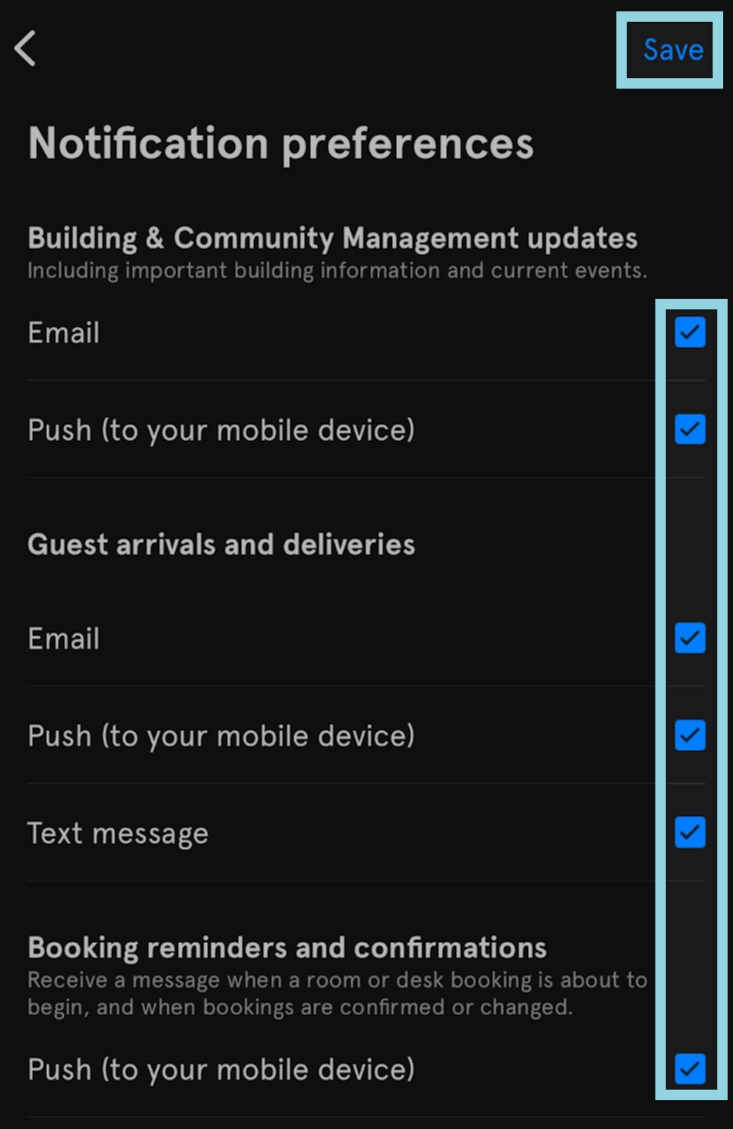Image resolution: width=733 pixels, height=1129 pixels.
Task: Toggle the Text message checkbox
Action: pos(690,832)
